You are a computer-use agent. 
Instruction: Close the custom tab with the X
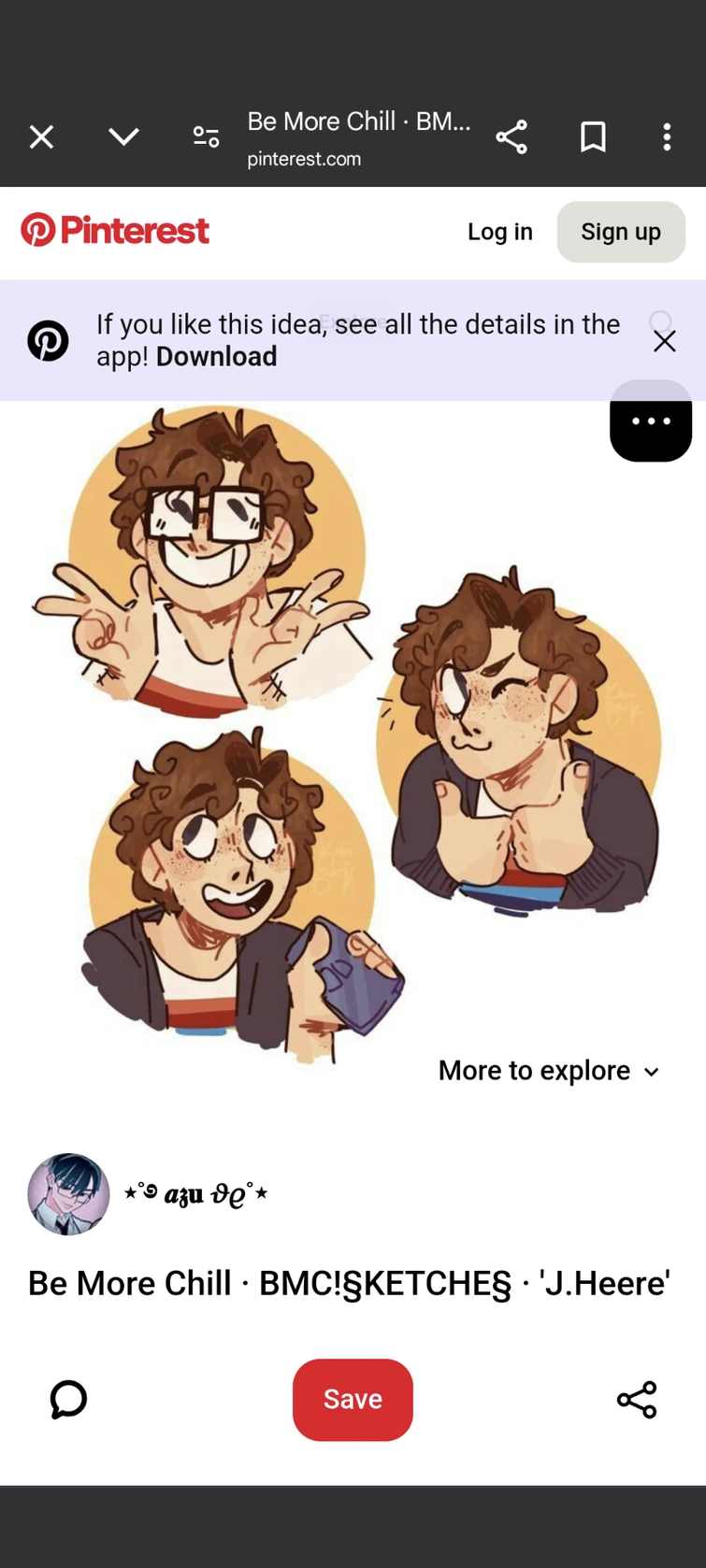click(x=41, y=136)
